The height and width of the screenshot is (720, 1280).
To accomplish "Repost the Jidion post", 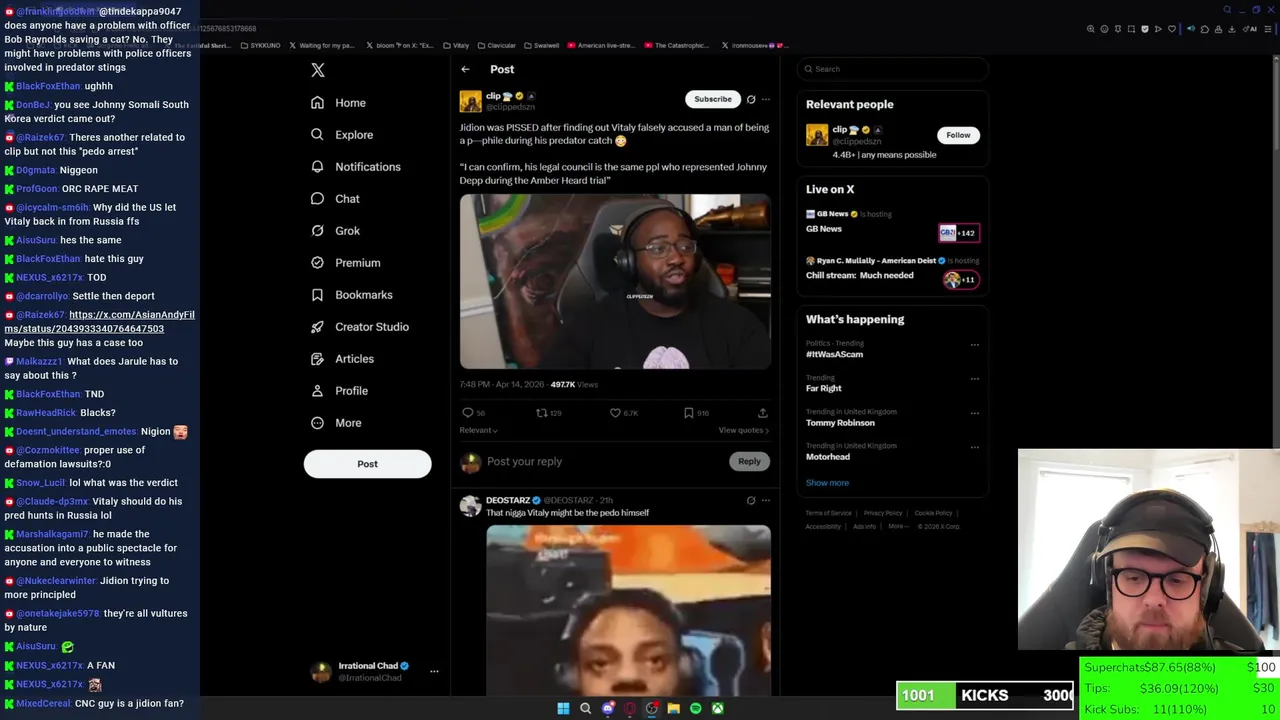I will [x=542, y=413].
